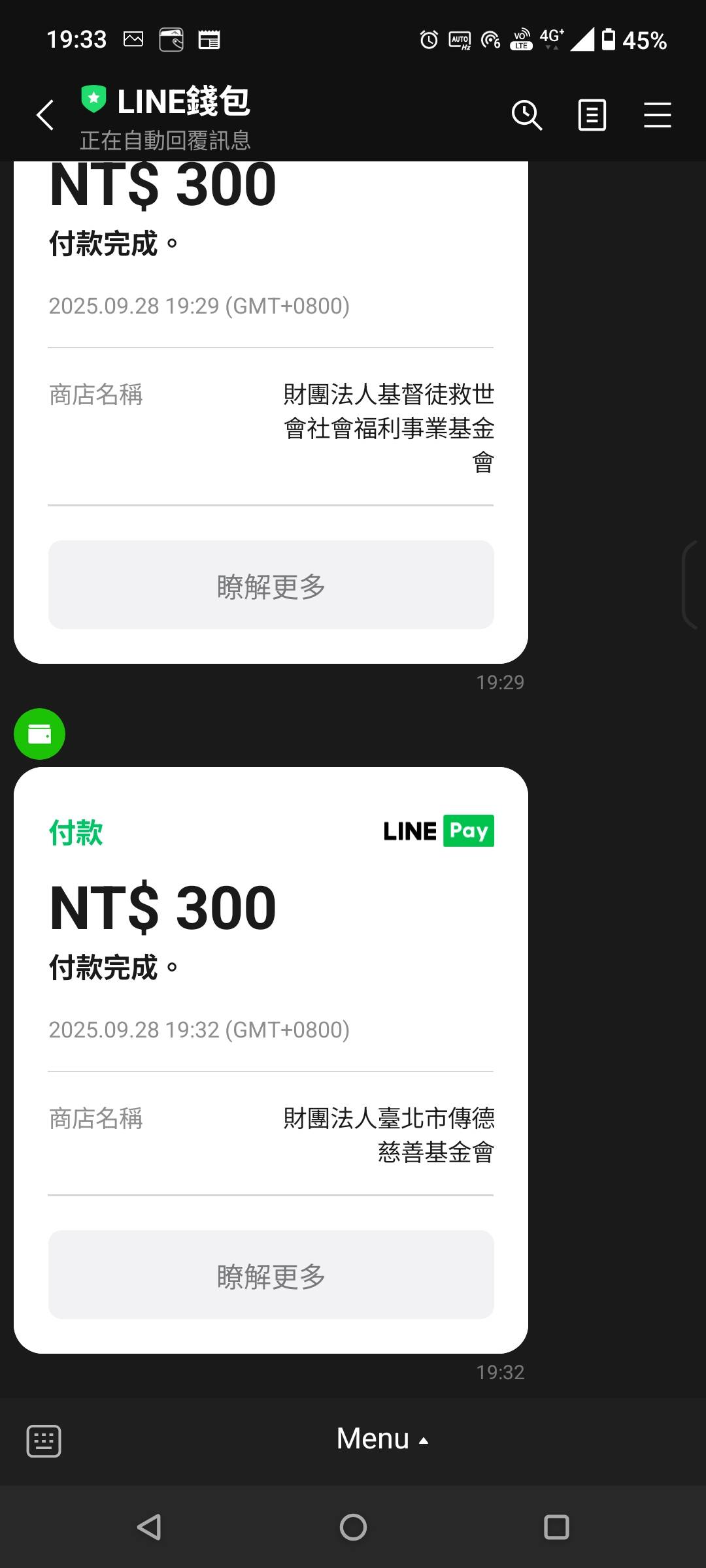The height and width of the screenshot is (1568, 706).
Task: Show recent apps
Action: [556, 1527]
